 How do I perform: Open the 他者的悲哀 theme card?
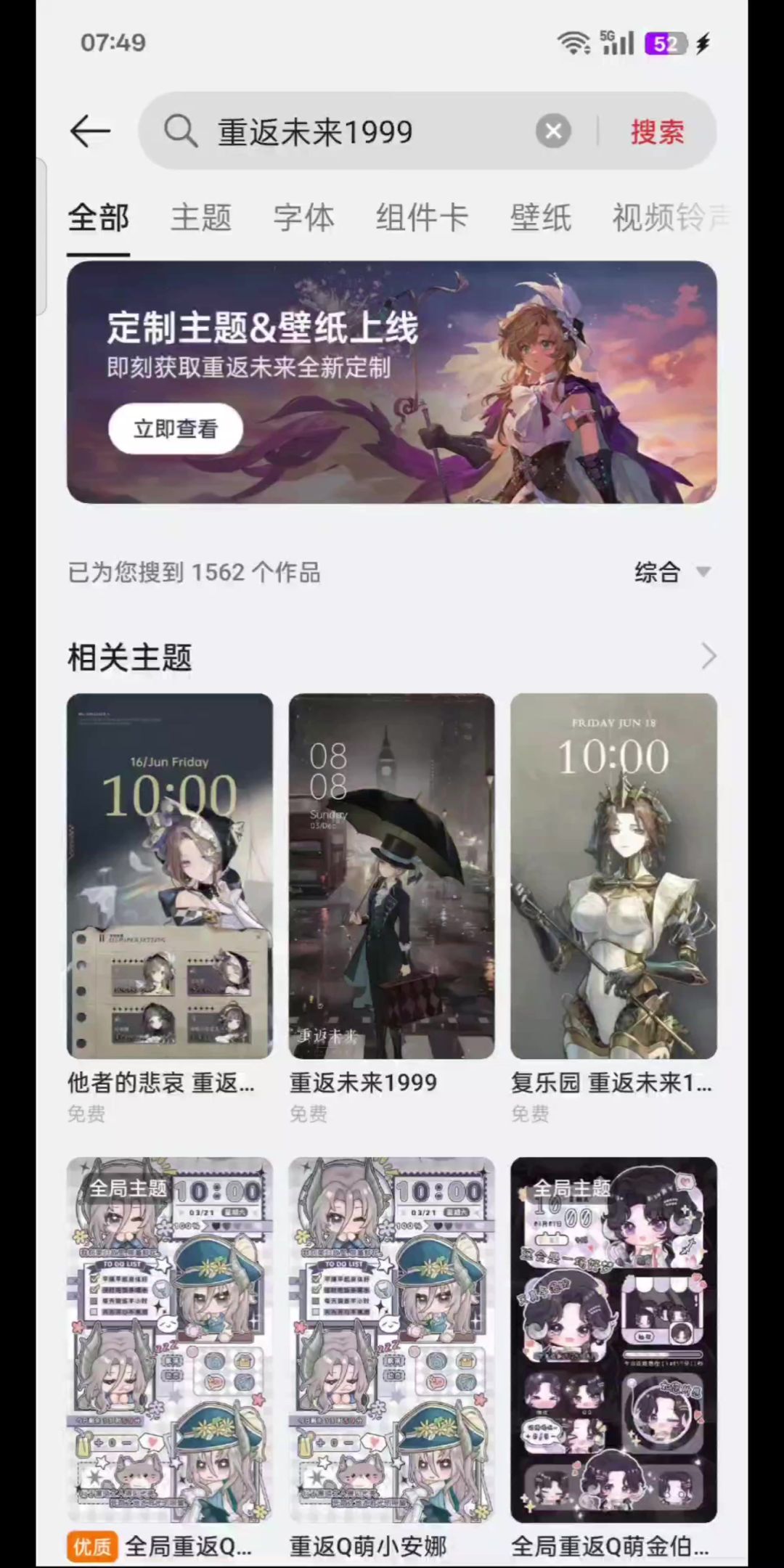click(x=170, y=909)
